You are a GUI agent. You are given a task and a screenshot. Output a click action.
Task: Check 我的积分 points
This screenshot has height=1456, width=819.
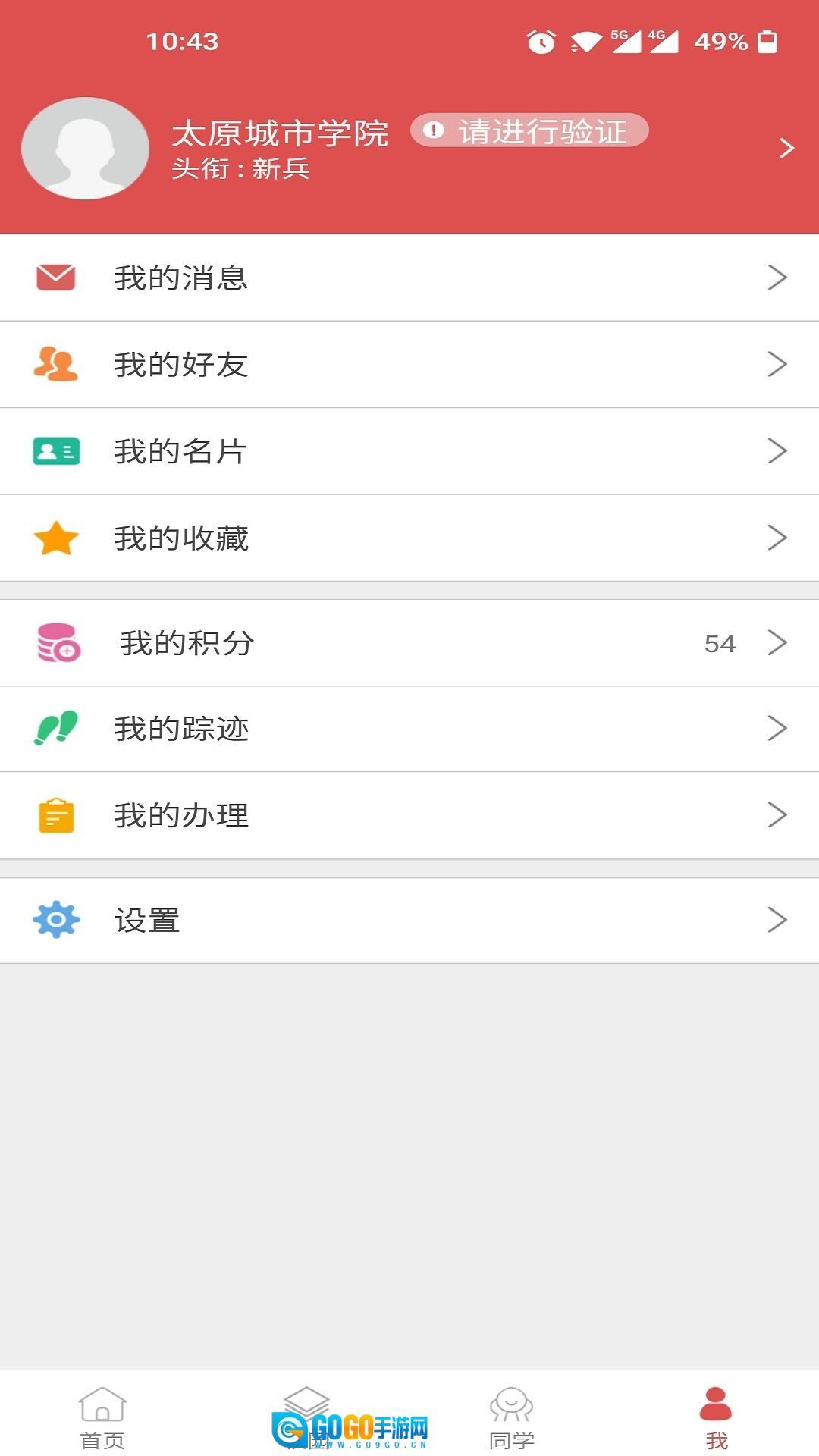[409, 643]
